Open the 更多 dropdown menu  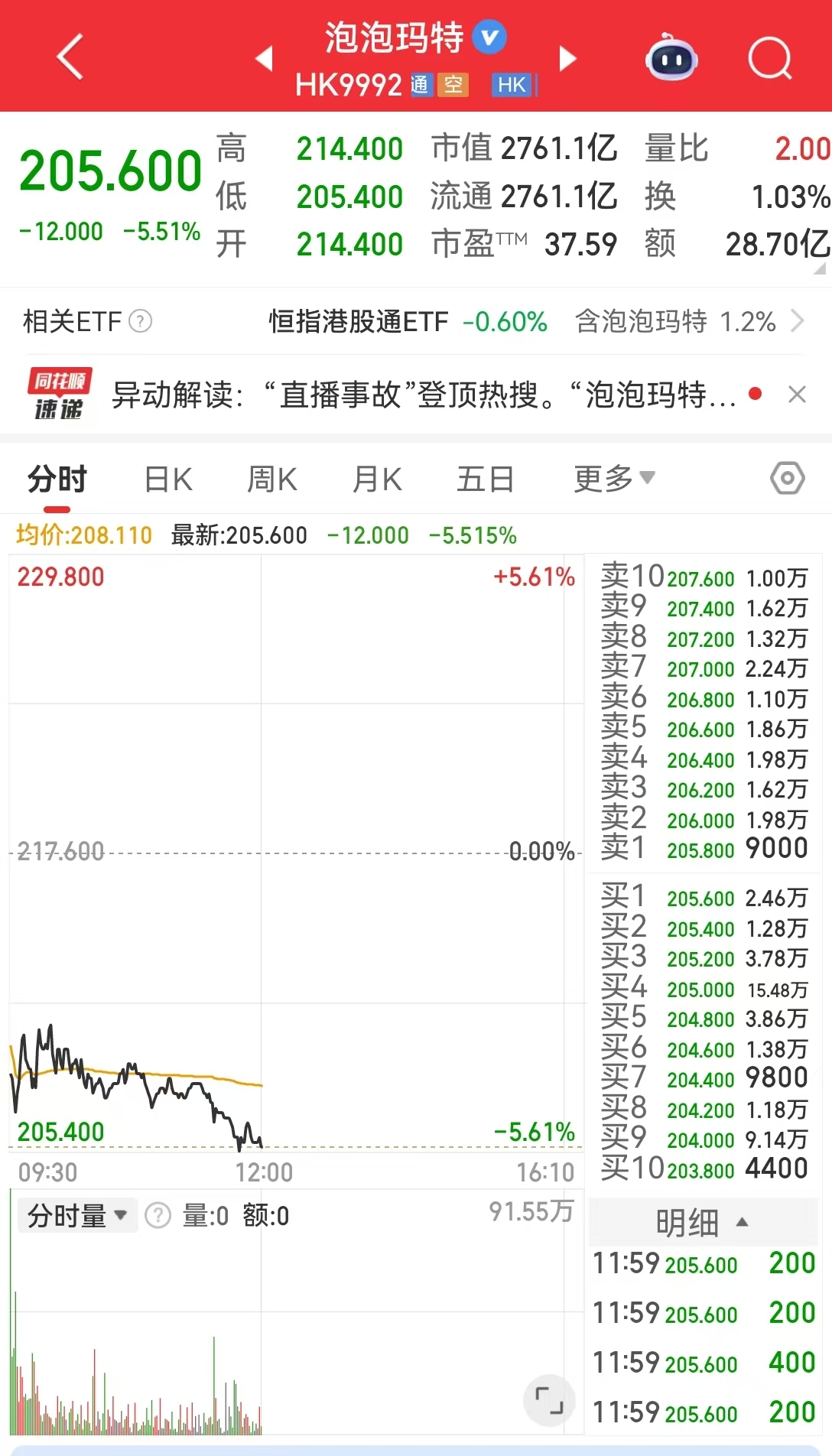(x=613, y=478)
